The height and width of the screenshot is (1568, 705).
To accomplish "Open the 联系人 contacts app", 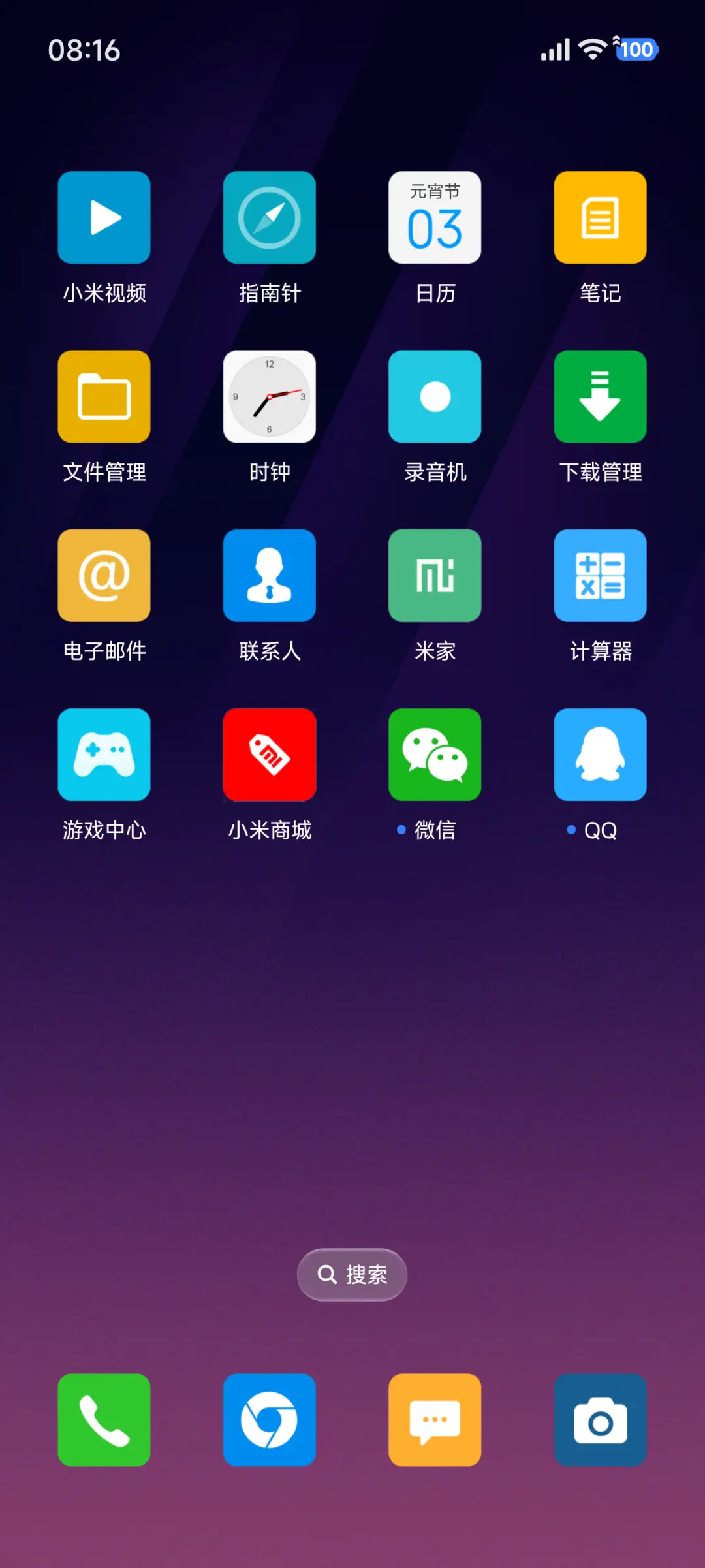I will click(x=270, y=575).
